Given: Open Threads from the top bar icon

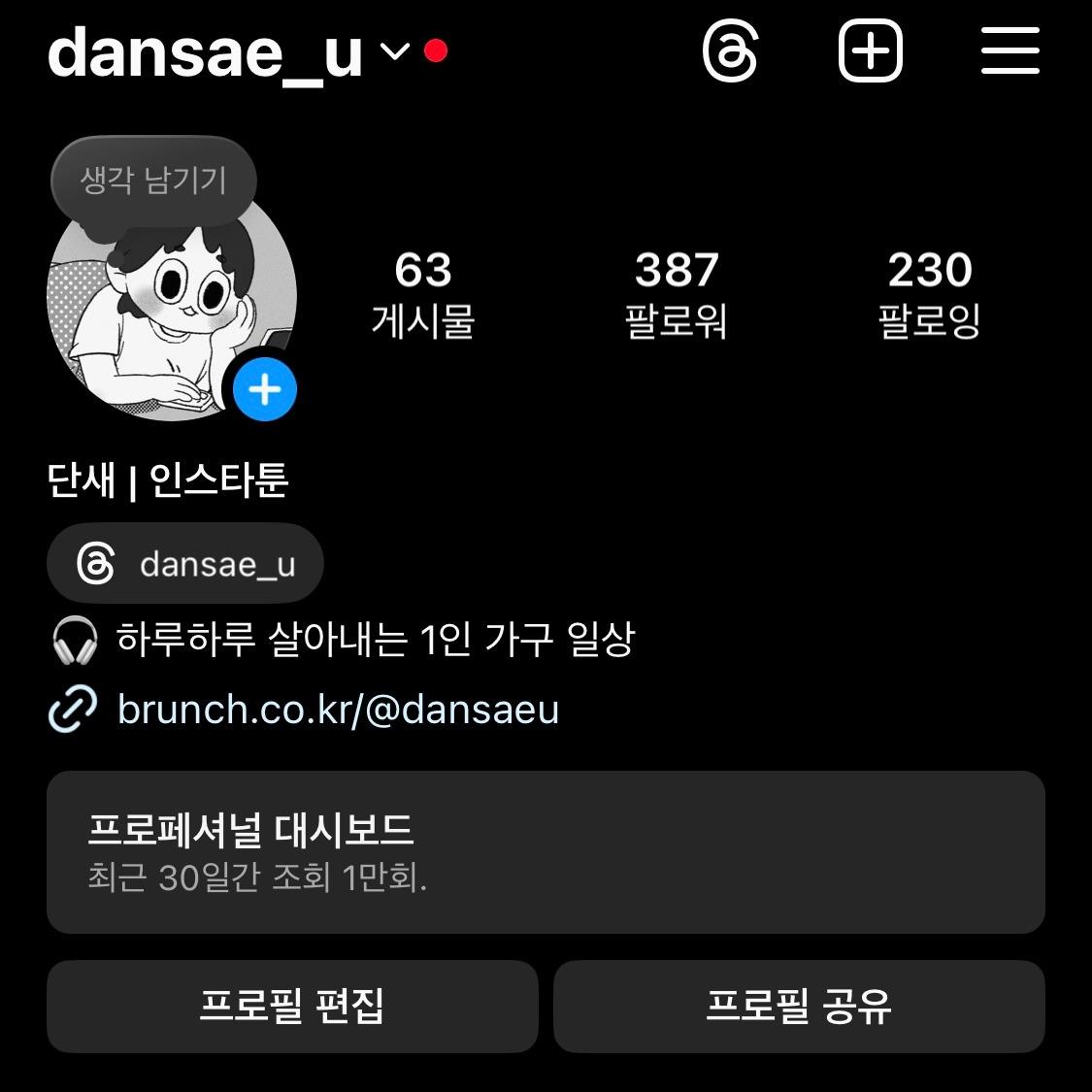Looking at the screenshot, I should pyautogui.click(x=730, y=51).
